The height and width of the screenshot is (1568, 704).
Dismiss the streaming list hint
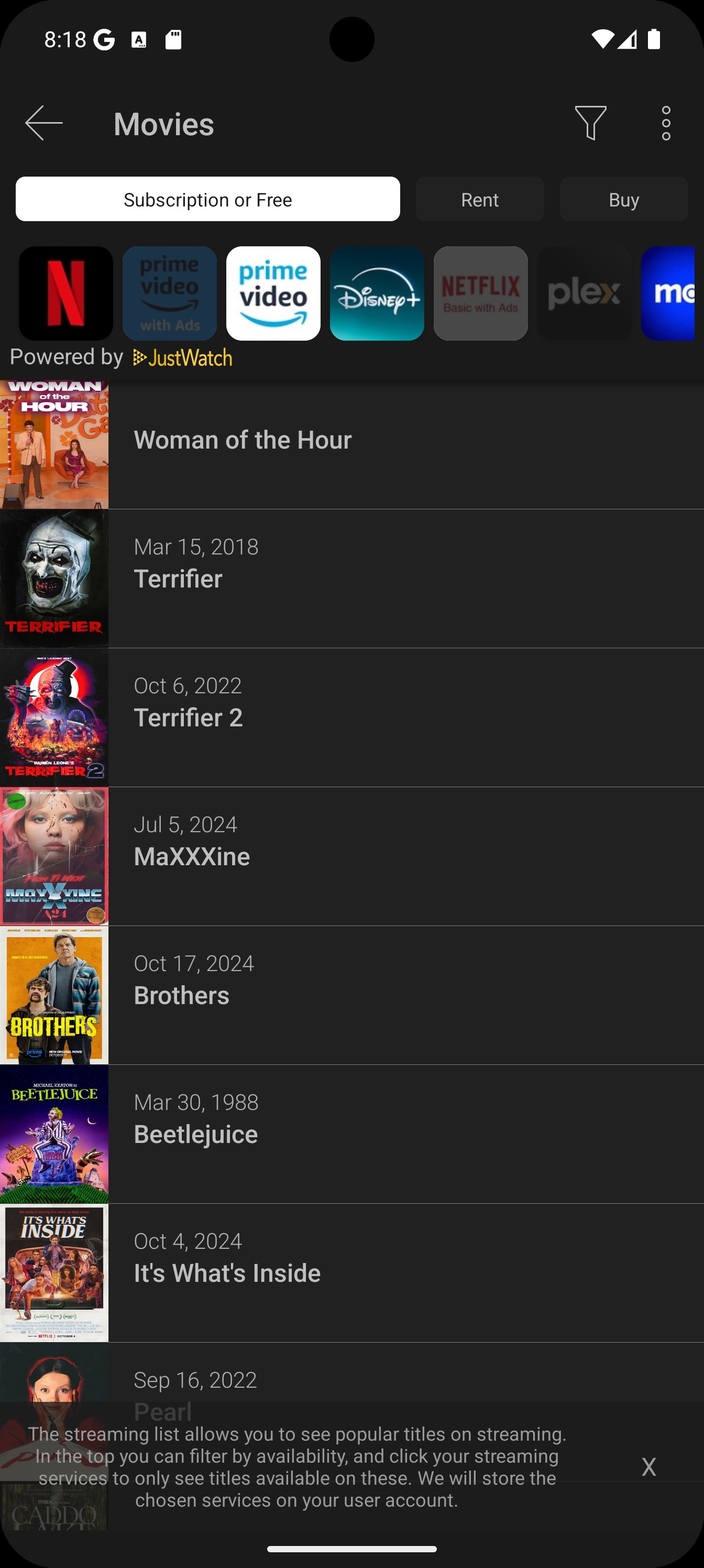(x=648, y=1466)
